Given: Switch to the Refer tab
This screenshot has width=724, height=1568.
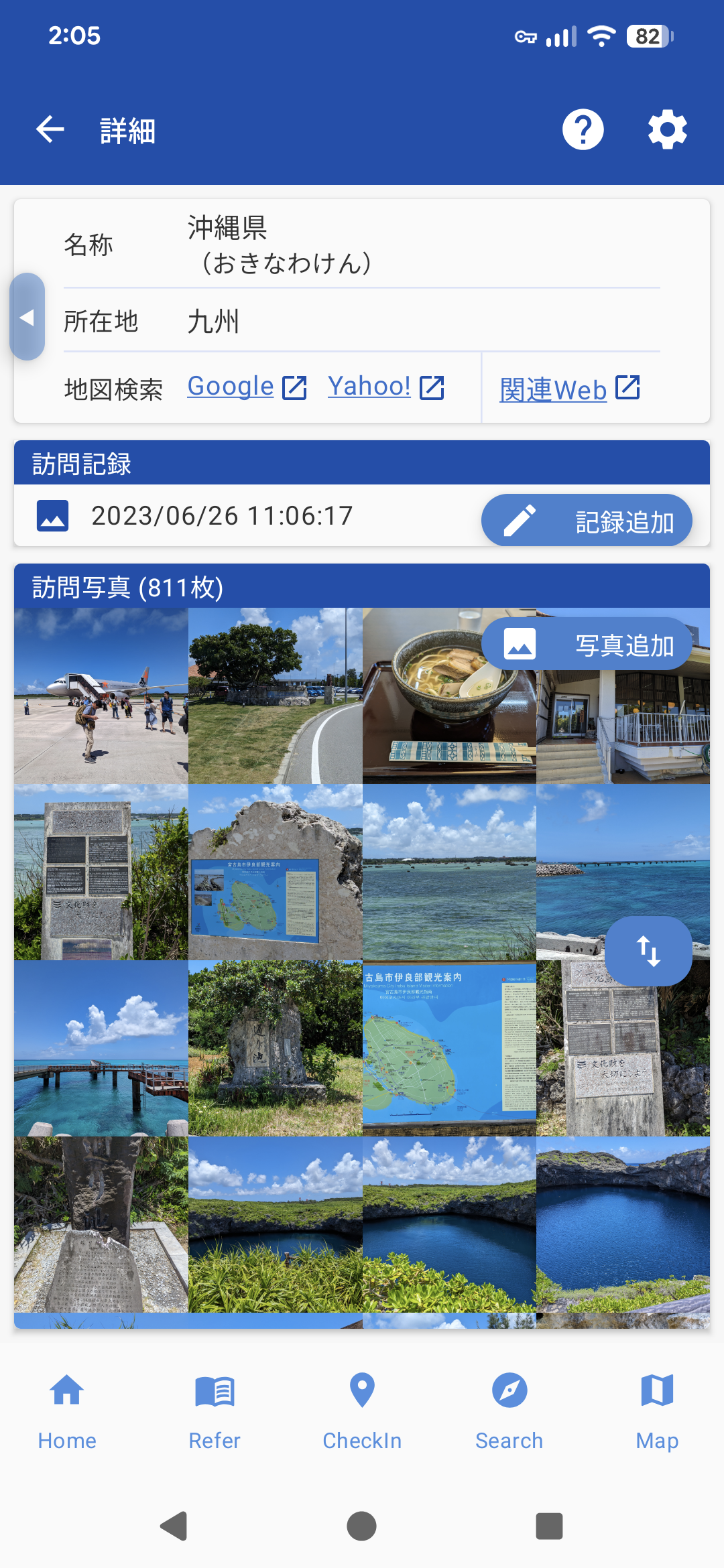Looking at the screenshot, I should 215,1410.
